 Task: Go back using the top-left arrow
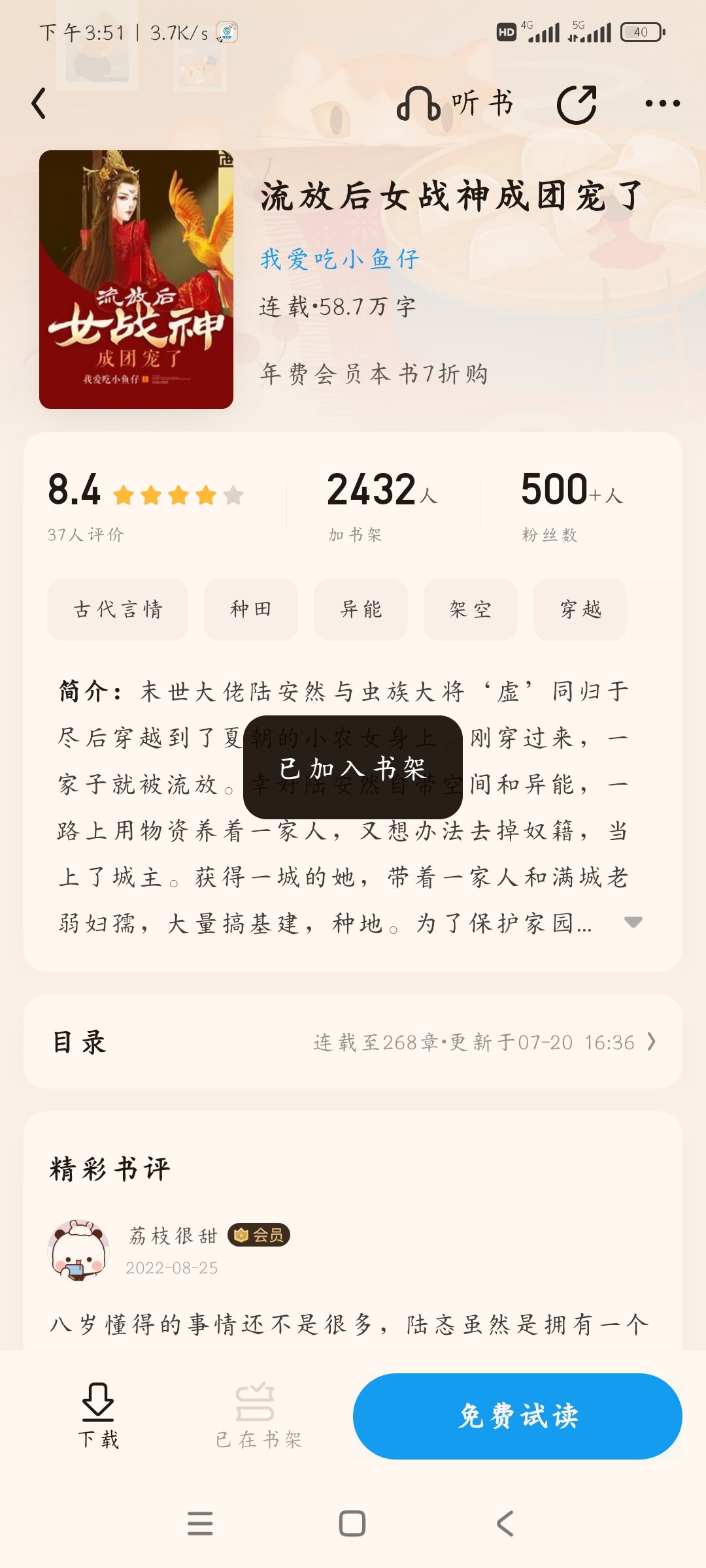[39, 103]
